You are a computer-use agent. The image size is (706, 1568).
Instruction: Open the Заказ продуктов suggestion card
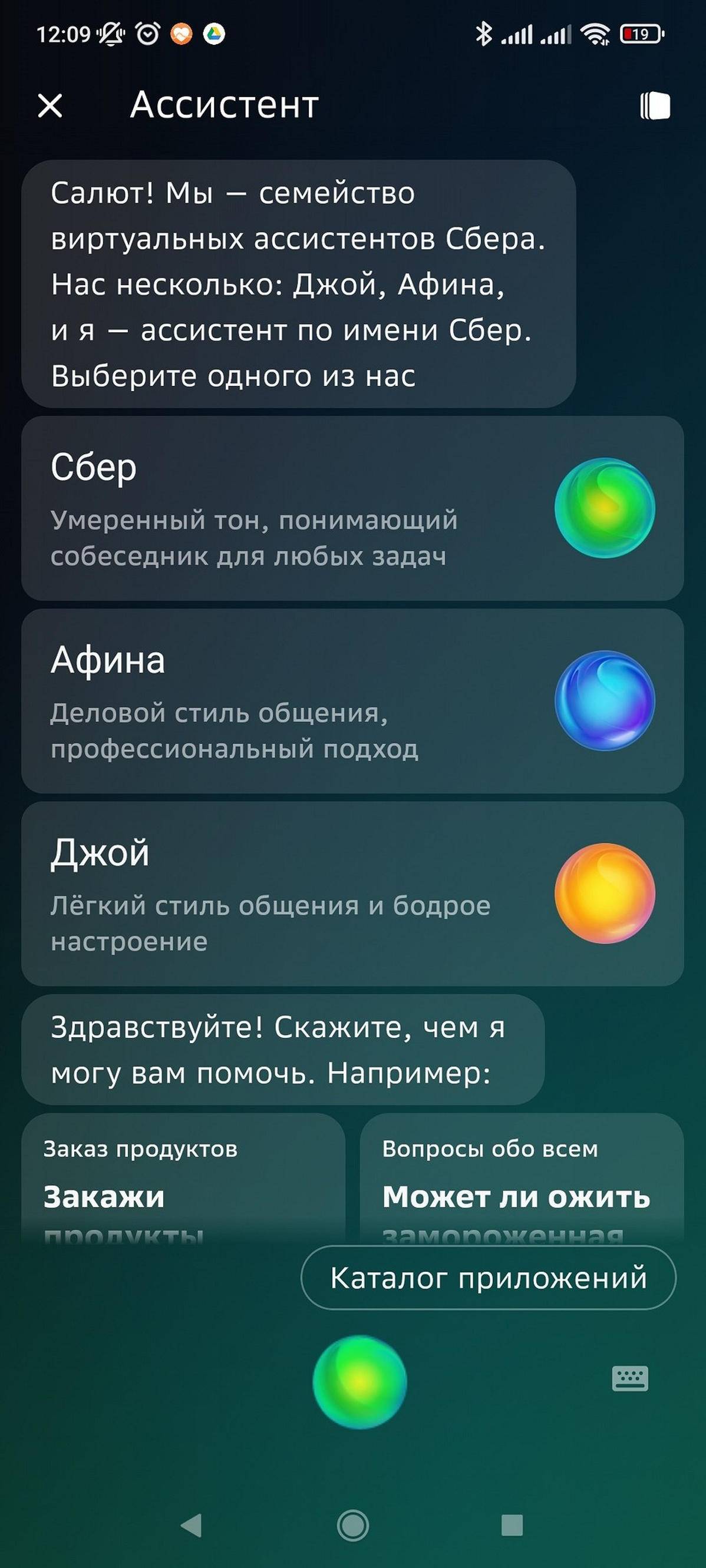[x=183, y=1178]
